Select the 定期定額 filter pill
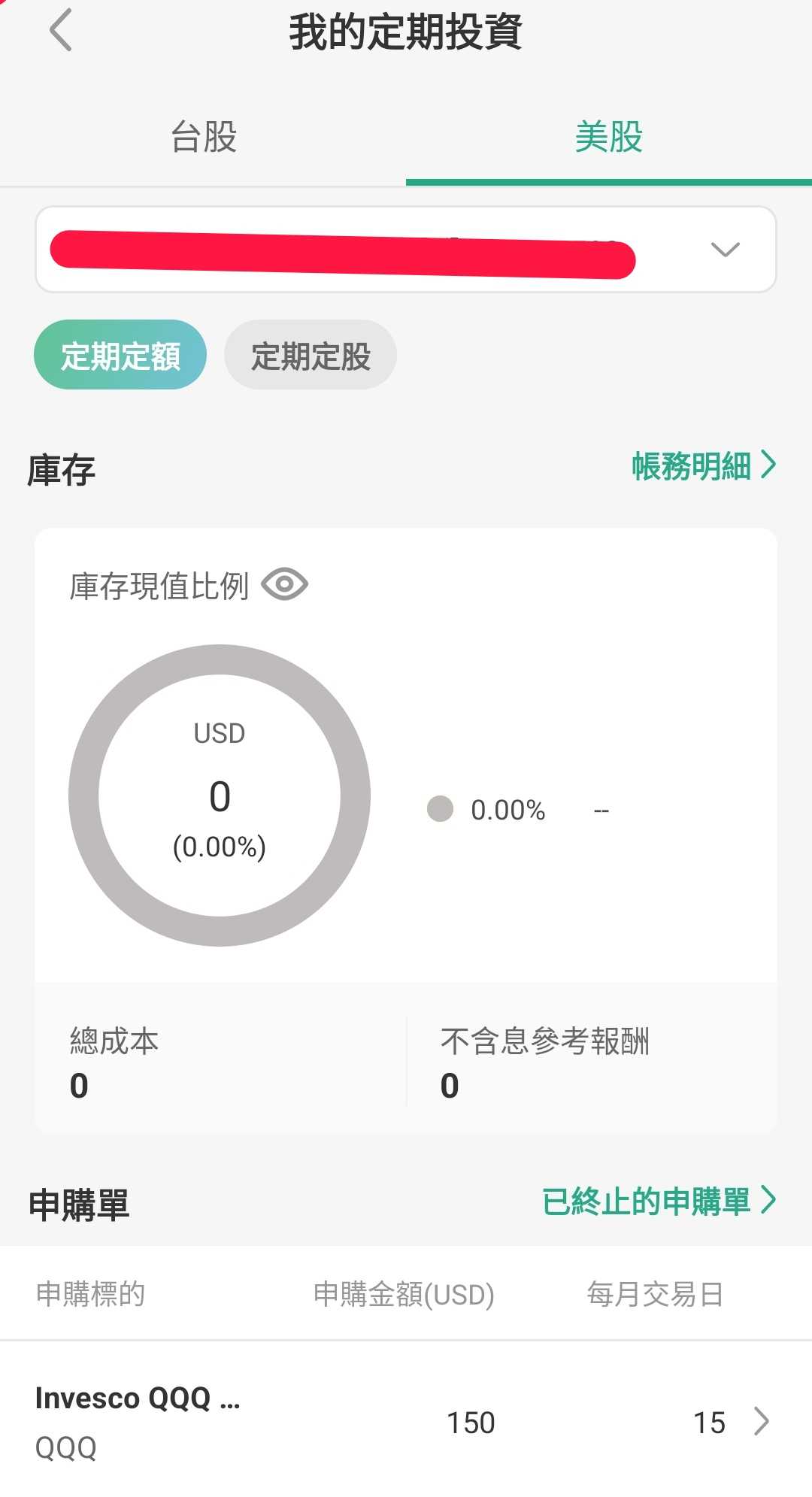 [x=120, y=354]
